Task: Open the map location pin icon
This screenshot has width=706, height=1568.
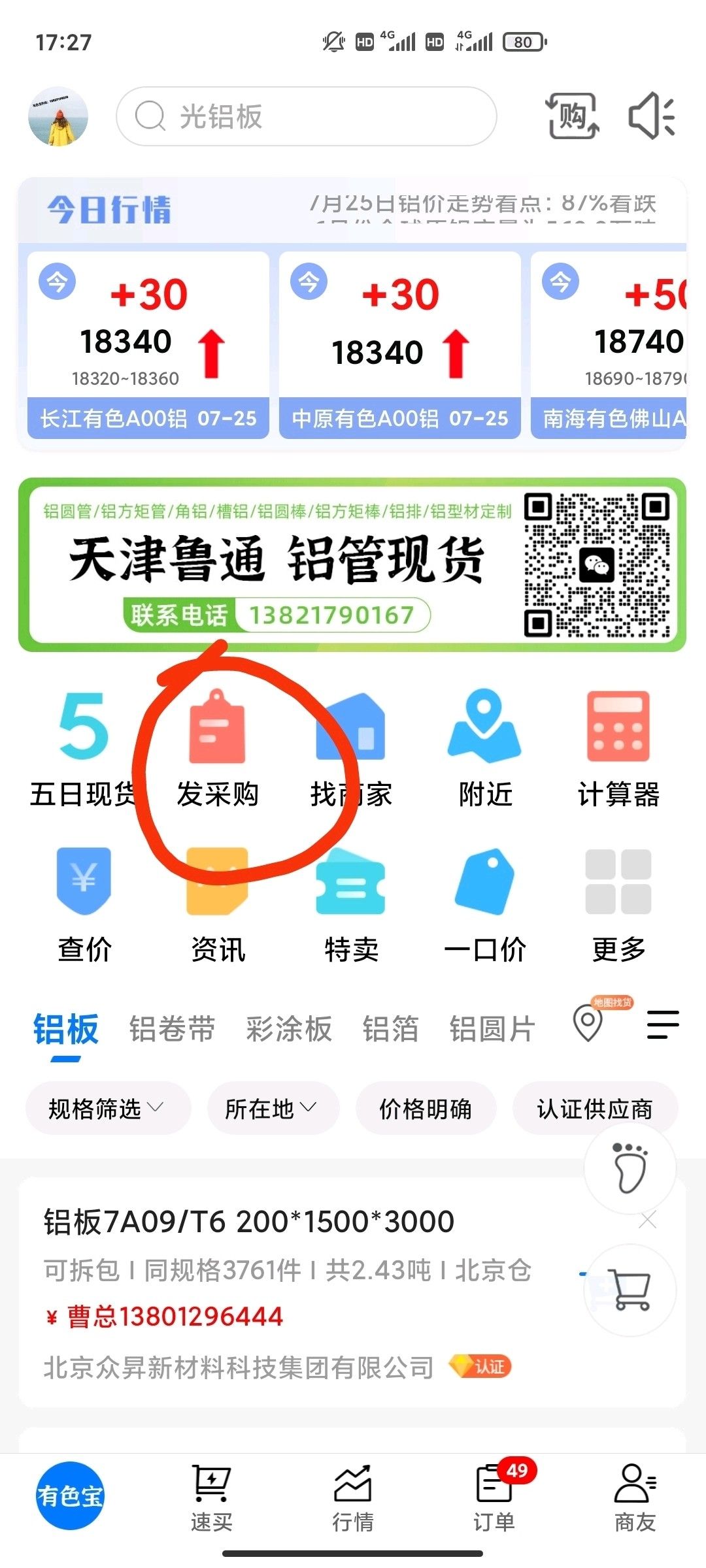Action: click(x=588, y=1022)
